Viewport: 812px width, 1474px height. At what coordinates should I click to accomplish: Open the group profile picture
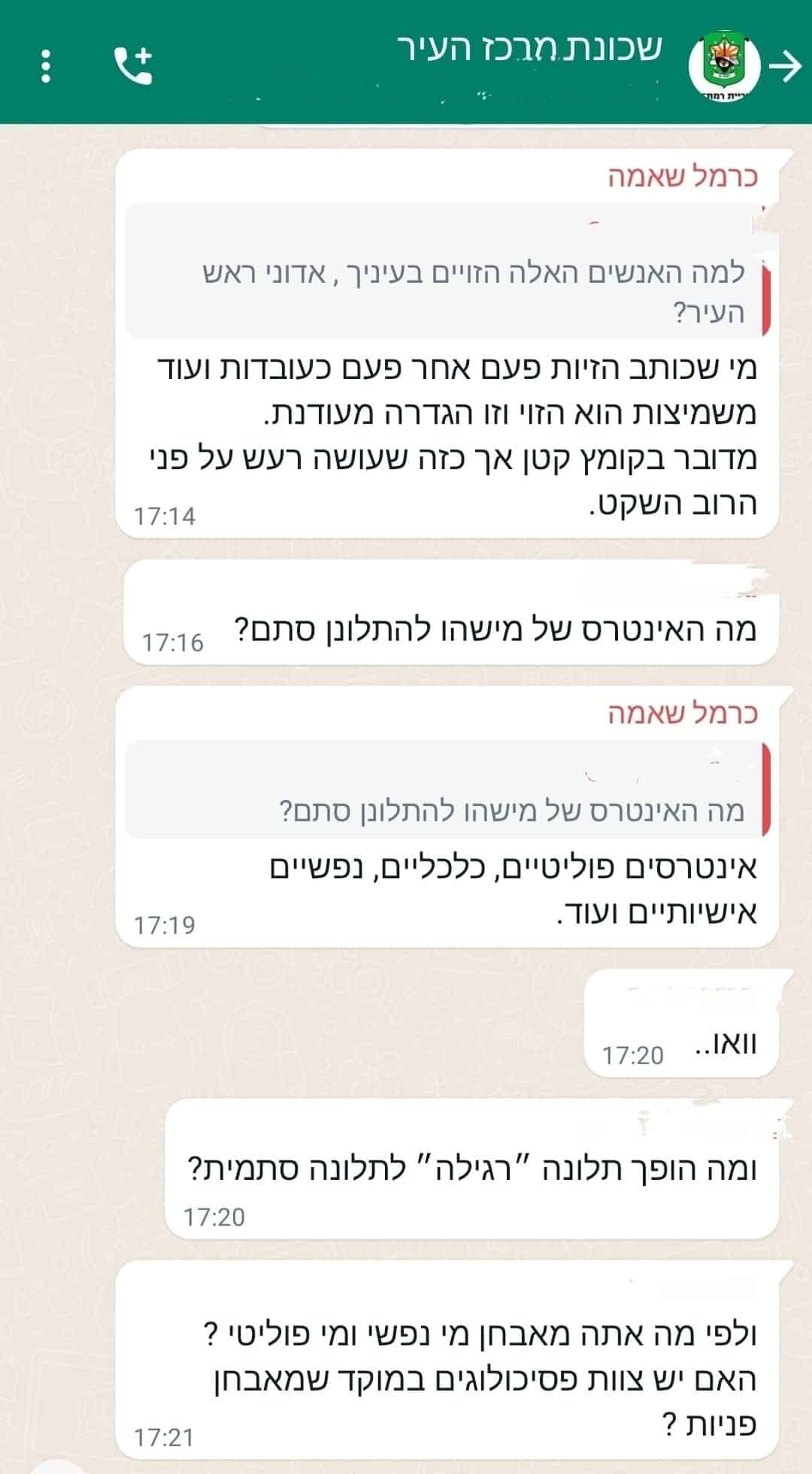point(724,68)
